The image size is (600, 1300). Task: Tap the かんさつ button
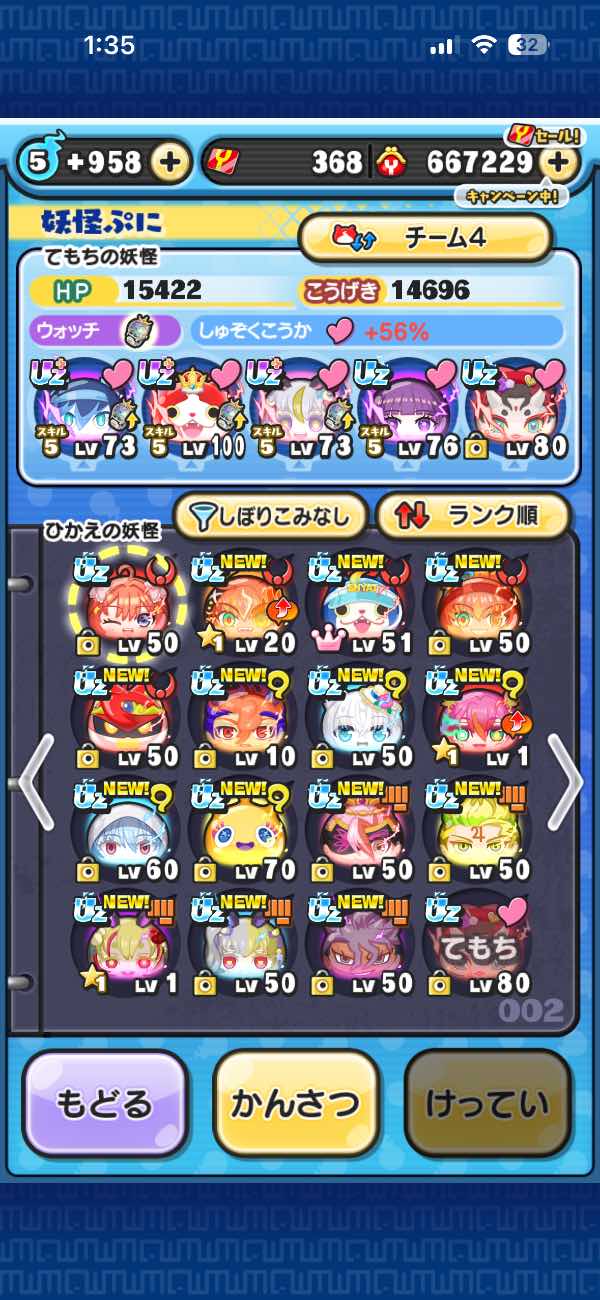(x=296, y=1104)
